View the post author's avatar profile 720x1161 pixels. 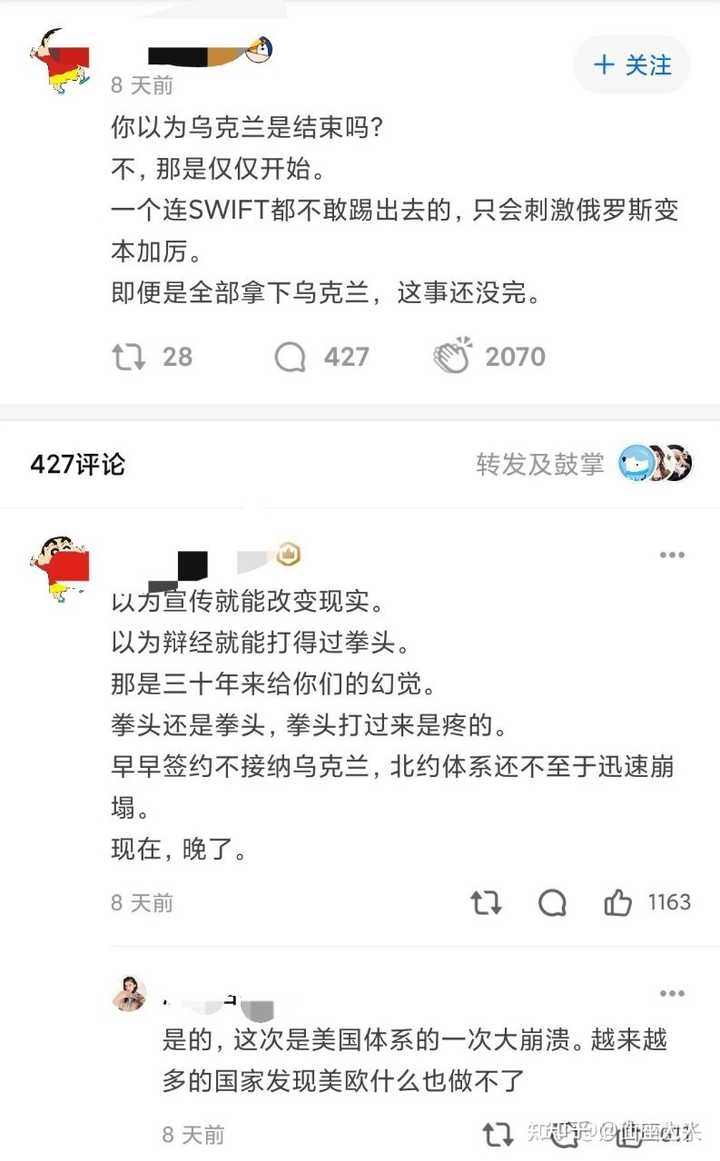(x=59, y=61)
